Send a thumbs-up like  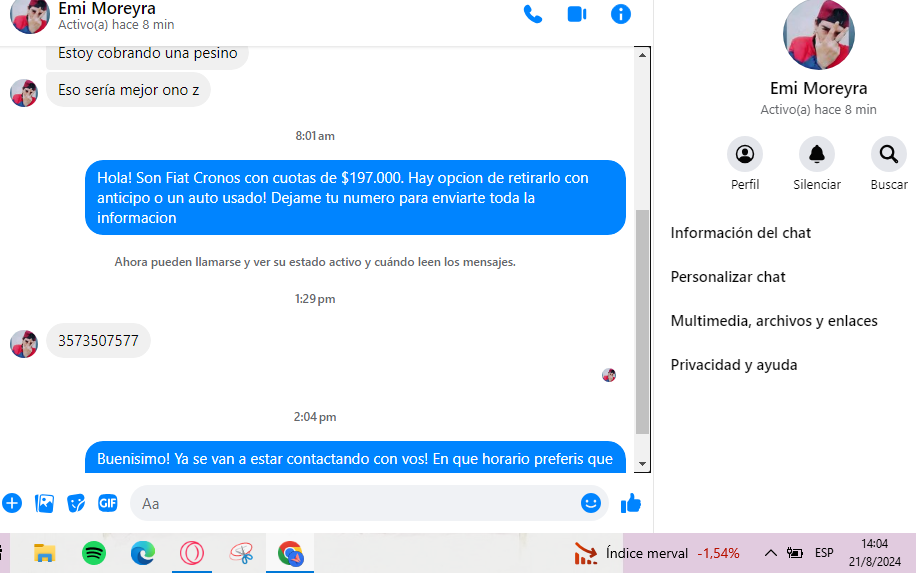[x=631, y=503]
